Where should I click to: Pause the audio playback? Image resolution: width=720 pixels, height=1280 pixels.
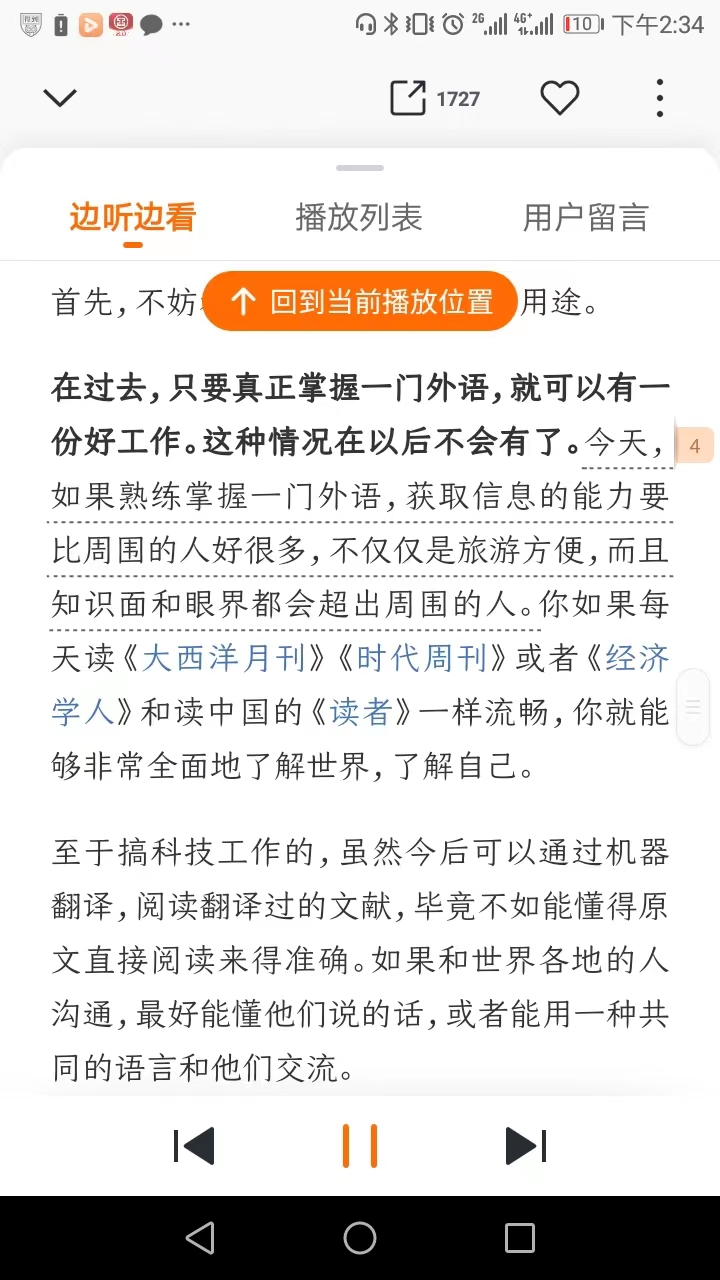pyautogui.click(x=360, y=1146)
